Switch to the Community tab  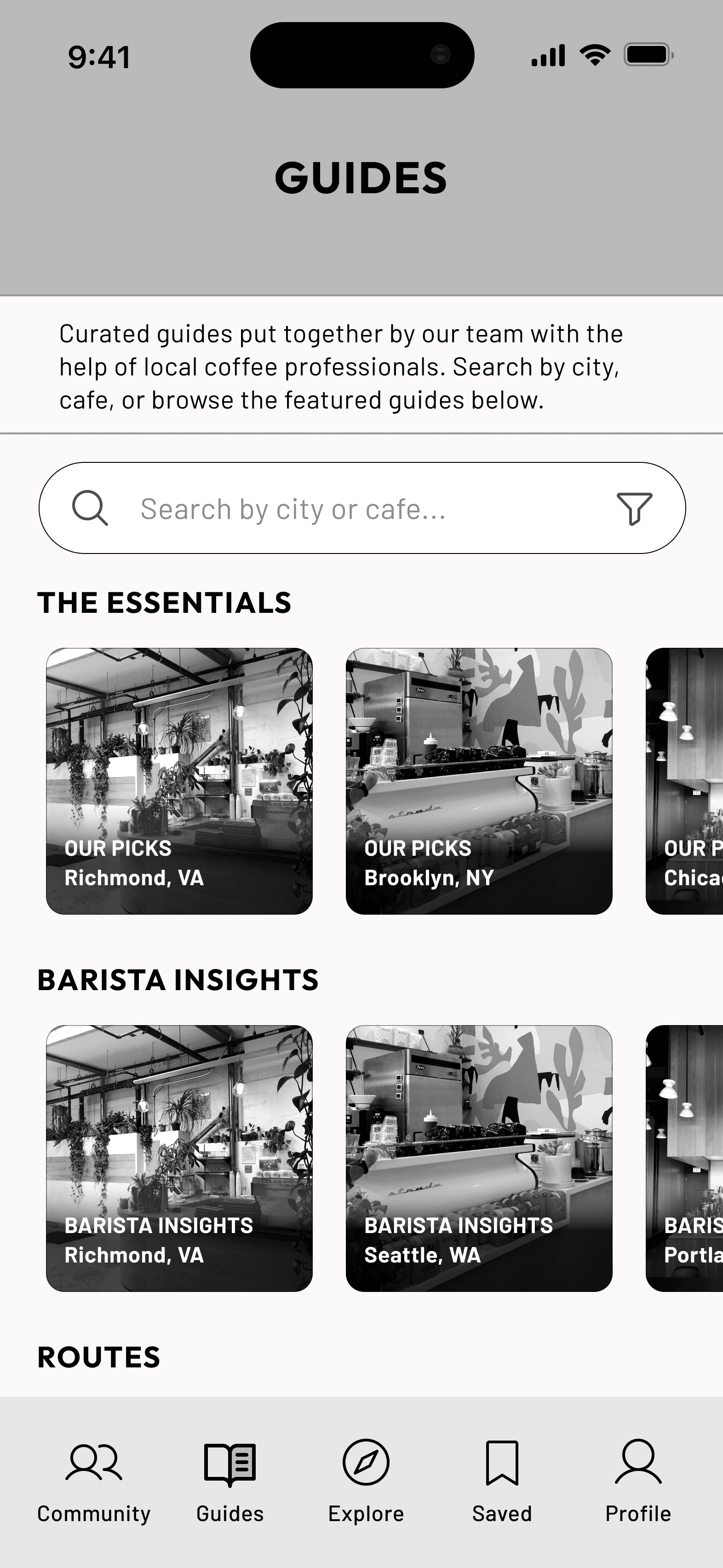click(x=94, y=1480)
